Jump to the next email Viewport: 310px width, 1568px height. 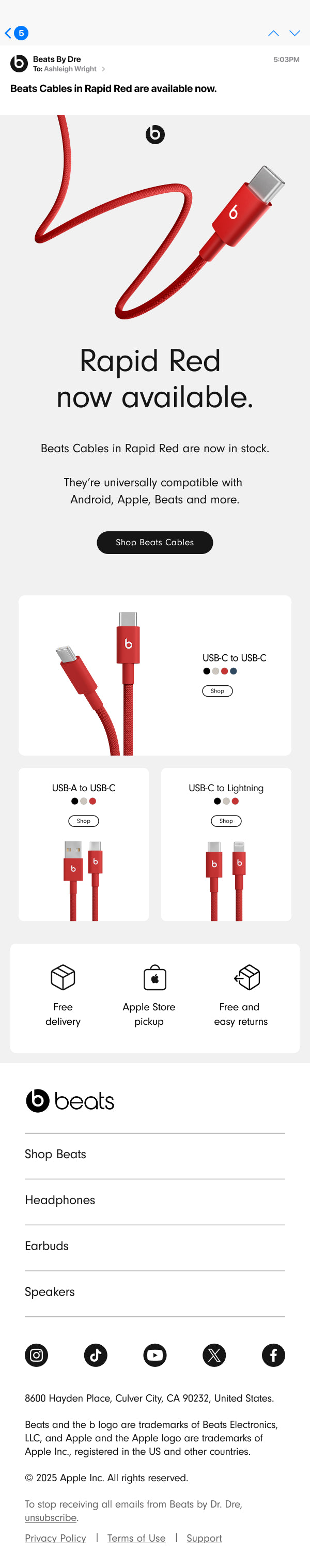(295, 33)
